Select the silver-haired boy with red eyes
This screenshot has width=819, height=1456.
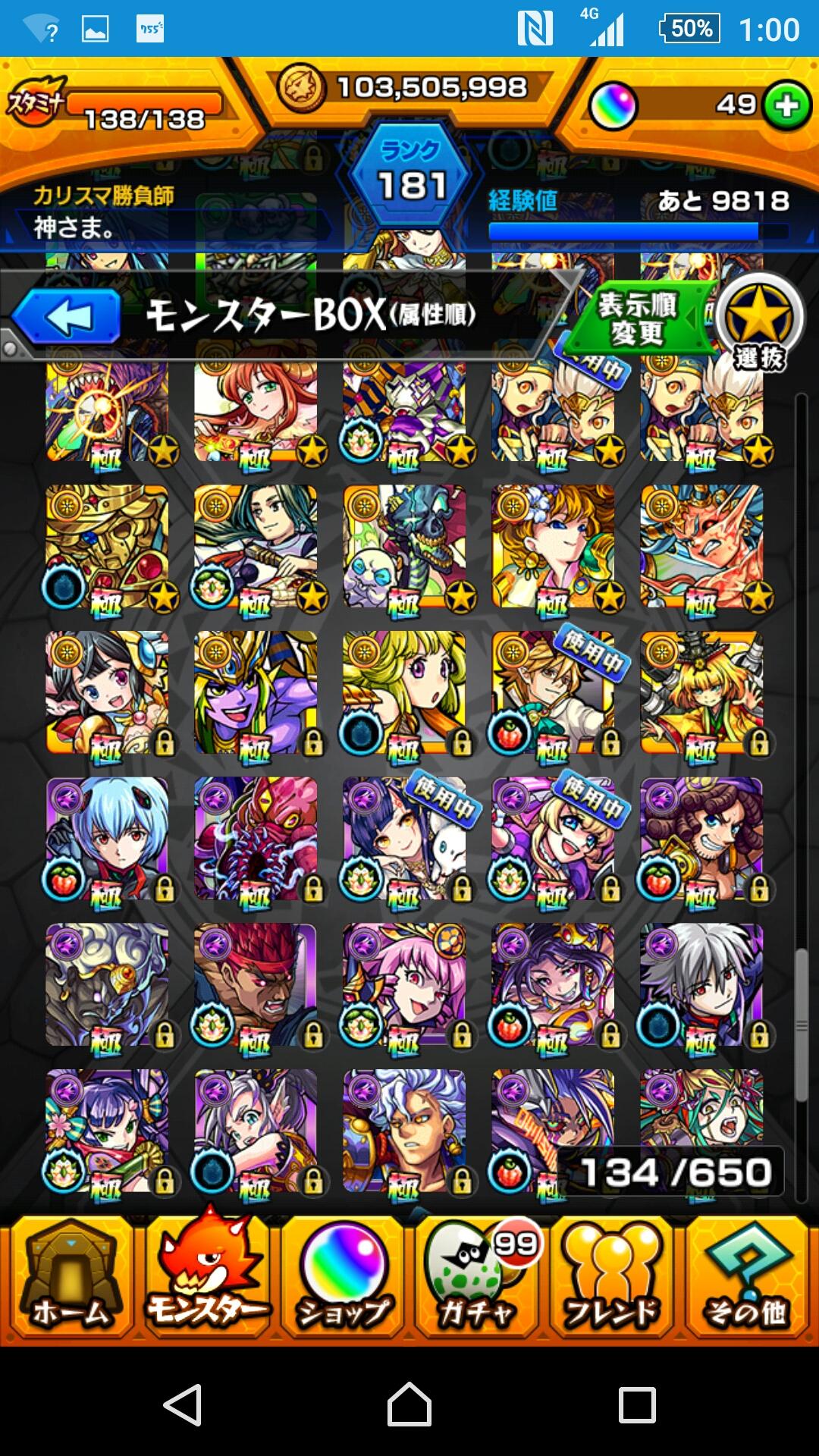click(x=701, y=985)
